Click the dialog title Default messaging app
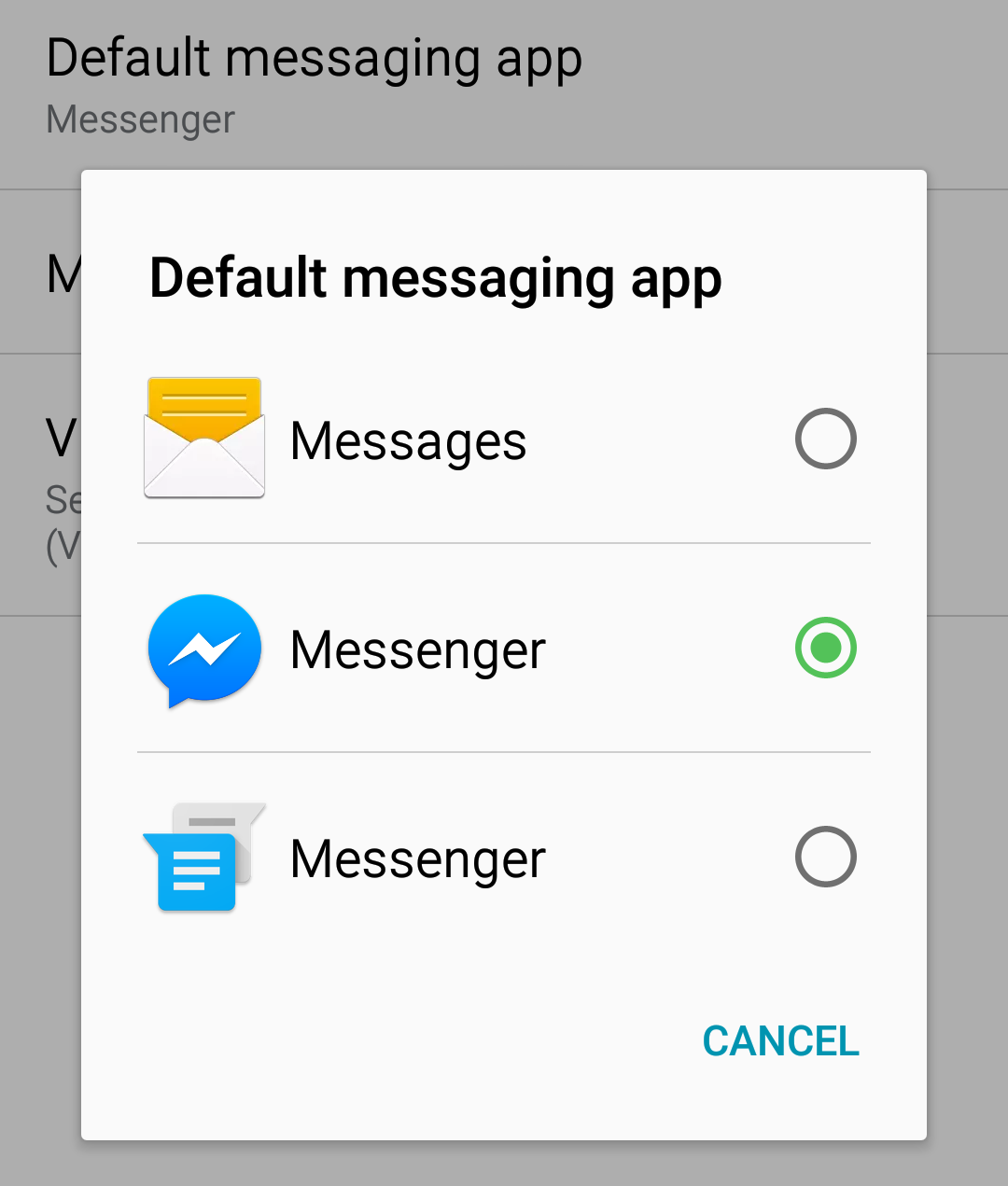 tap(436, 278)
